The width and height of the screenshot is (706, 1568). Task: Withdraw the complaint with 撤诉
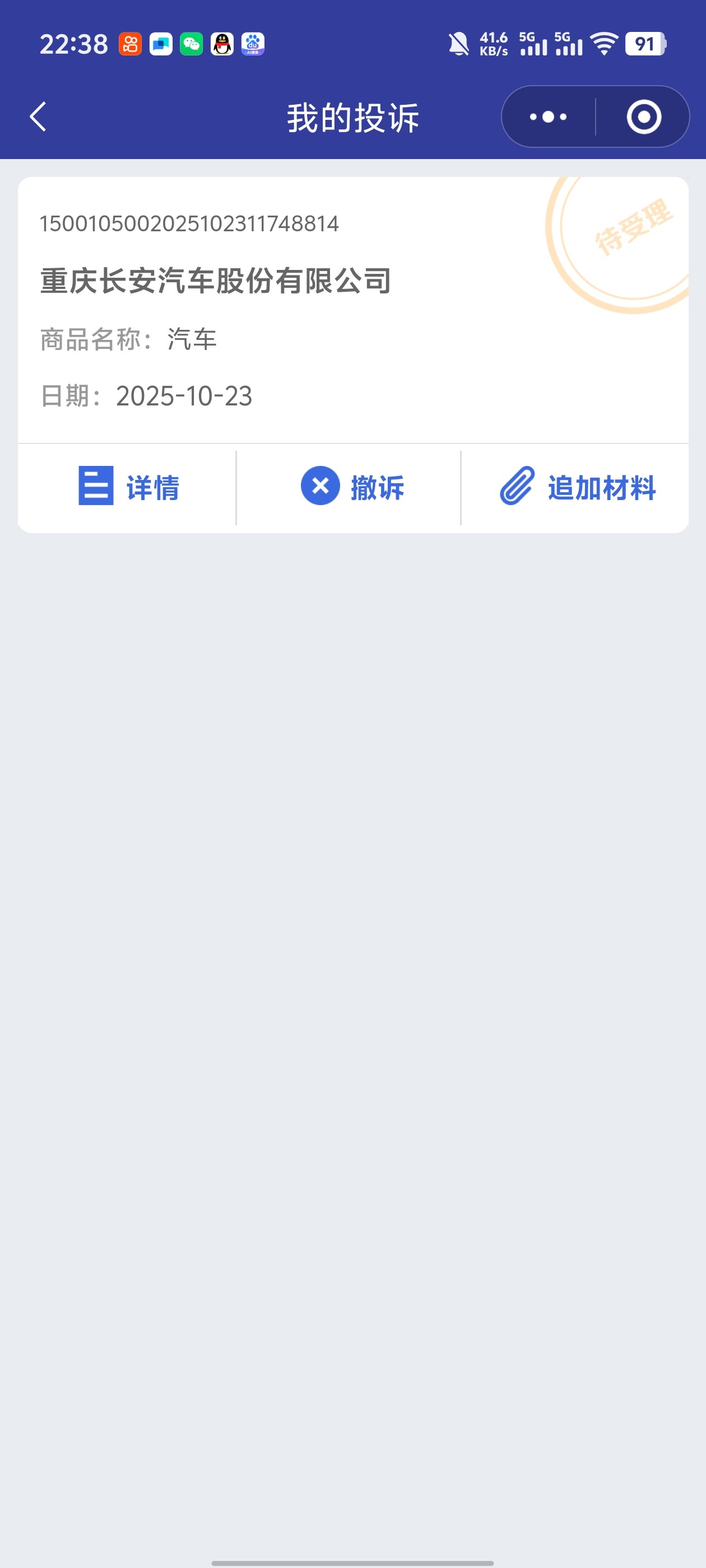point(351,488)
